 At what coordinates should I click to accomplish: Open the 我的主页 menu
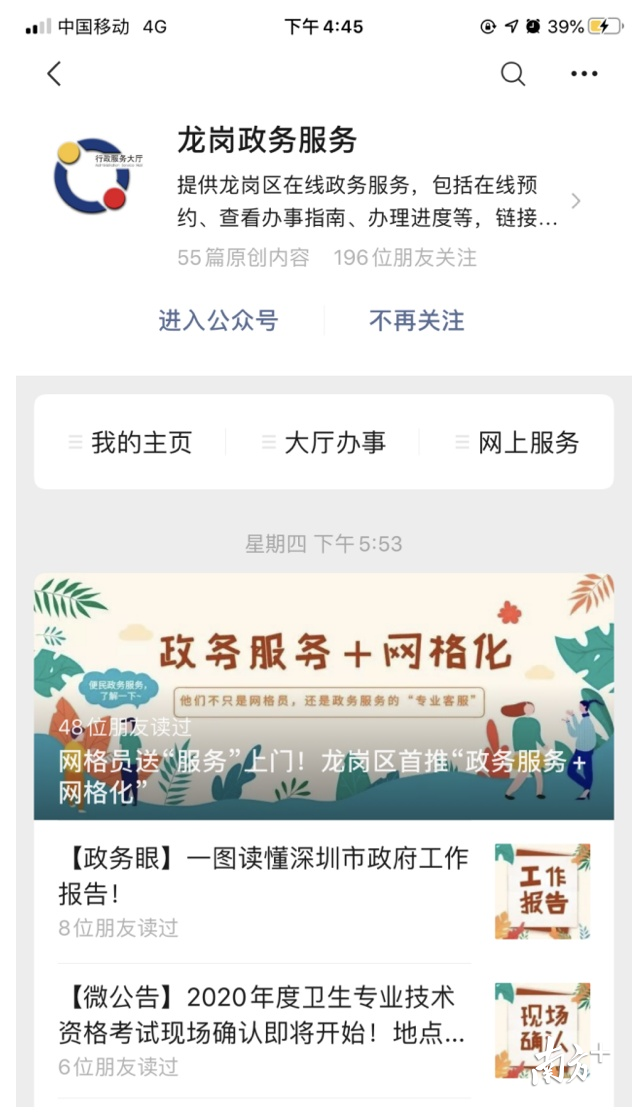131,442
